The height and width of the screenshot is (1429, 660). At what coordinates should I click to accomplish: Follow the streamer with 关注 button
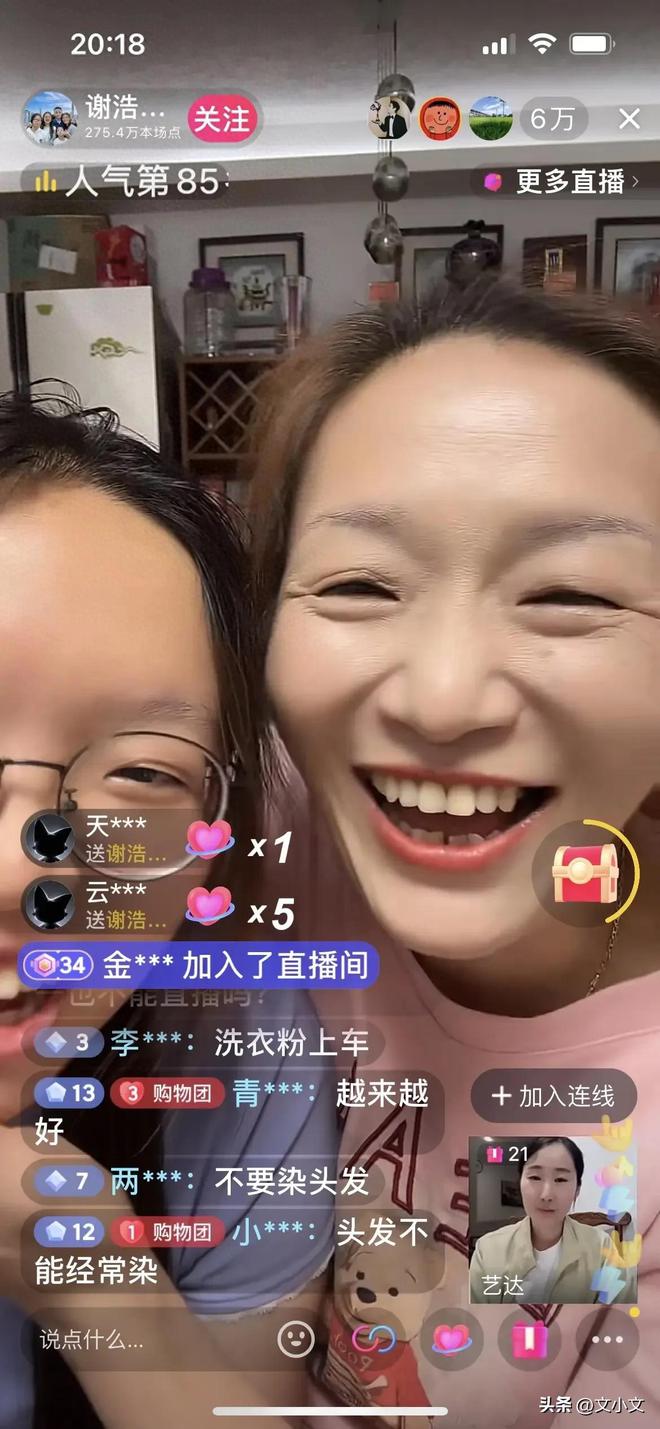(x=221, y=120)
